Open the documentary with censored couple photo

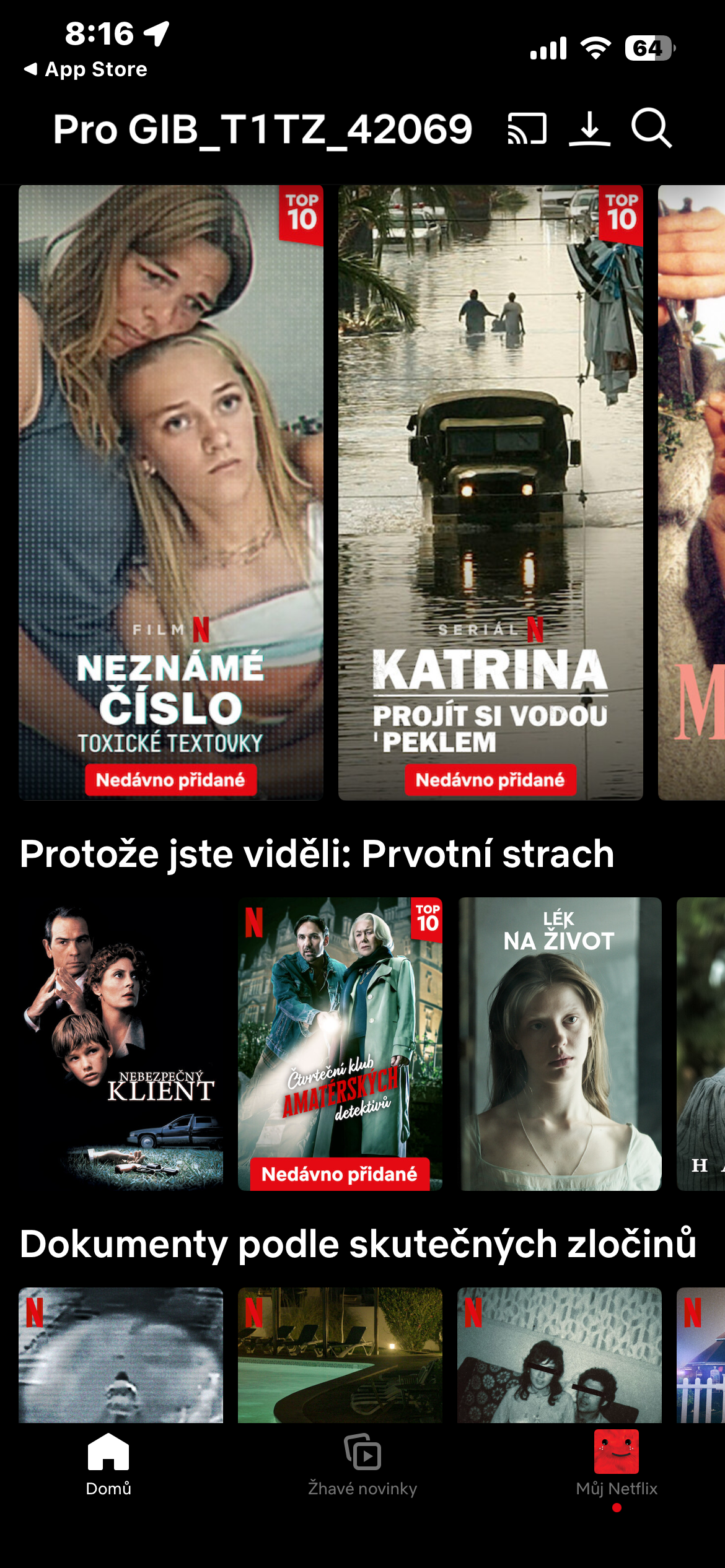click(x=559, y=1355)
